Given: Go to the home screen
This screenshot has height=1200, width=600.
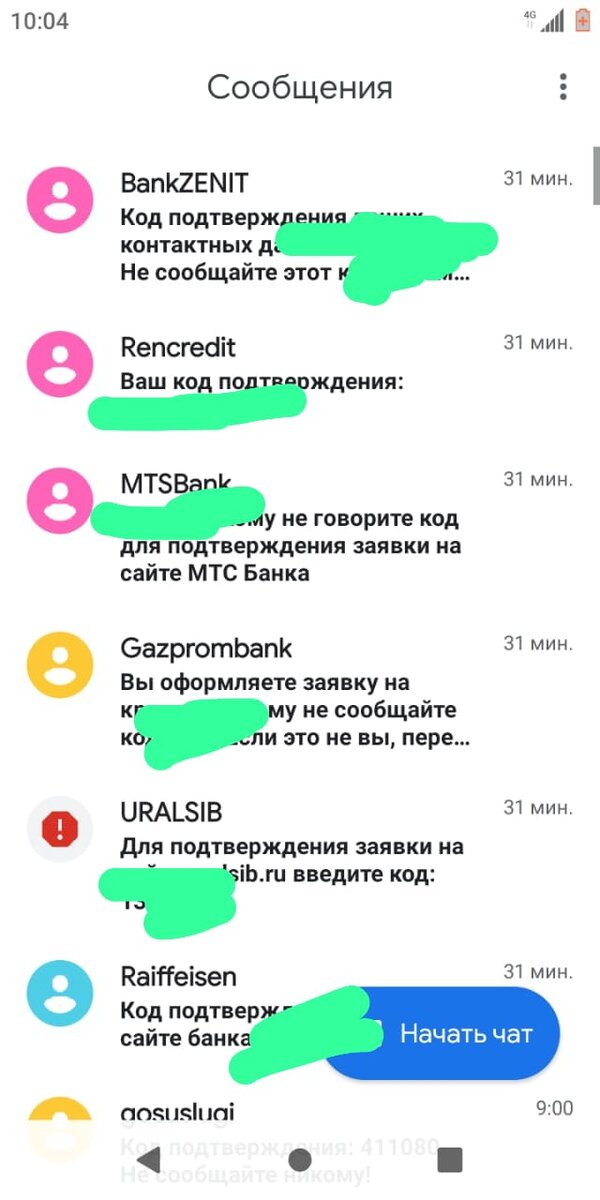Looking at the screenshot, I should pyautogui.click(x=299, y=1159).
